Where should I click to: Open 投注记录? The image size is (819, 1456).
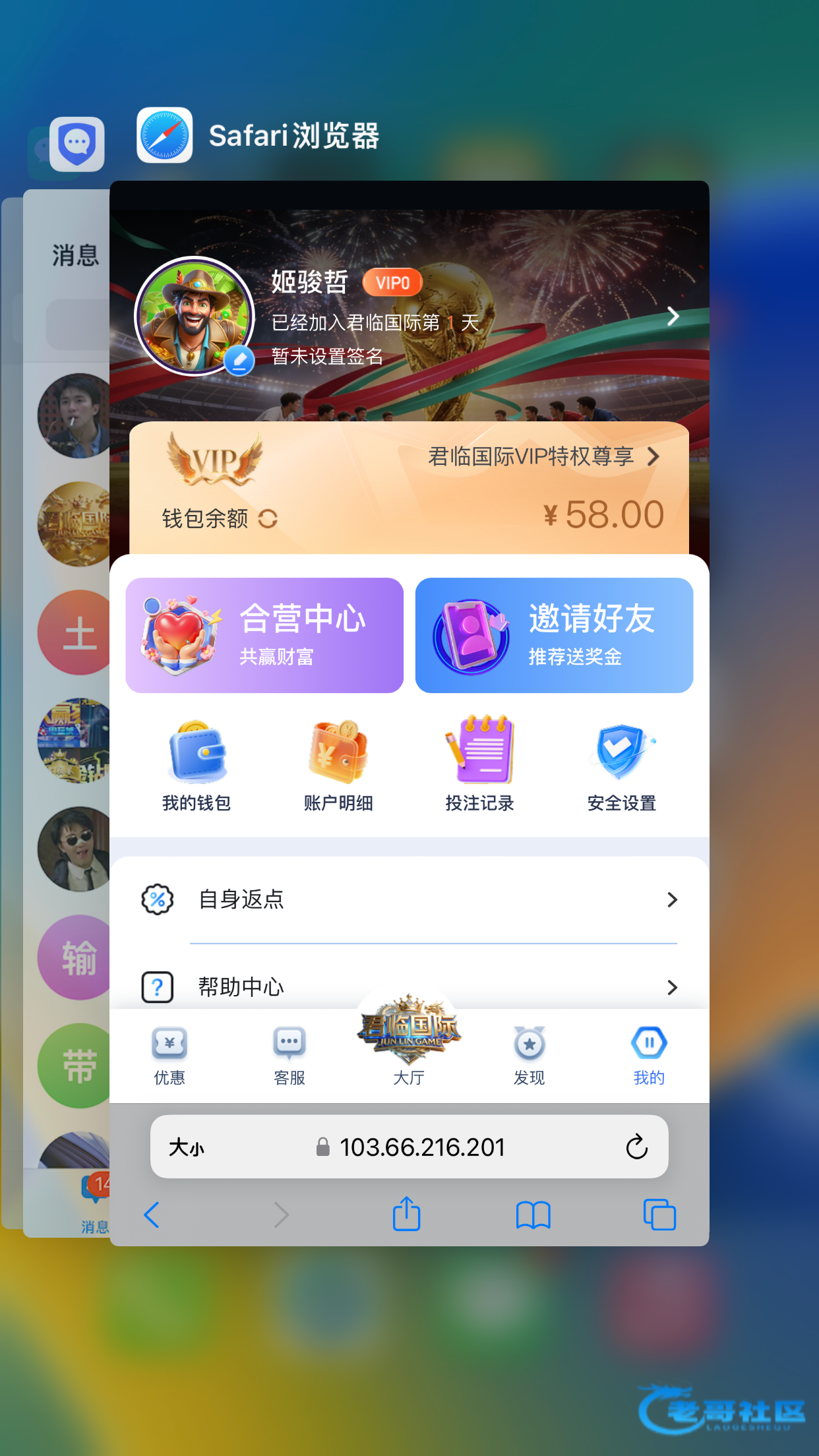[x=479, y=766]
